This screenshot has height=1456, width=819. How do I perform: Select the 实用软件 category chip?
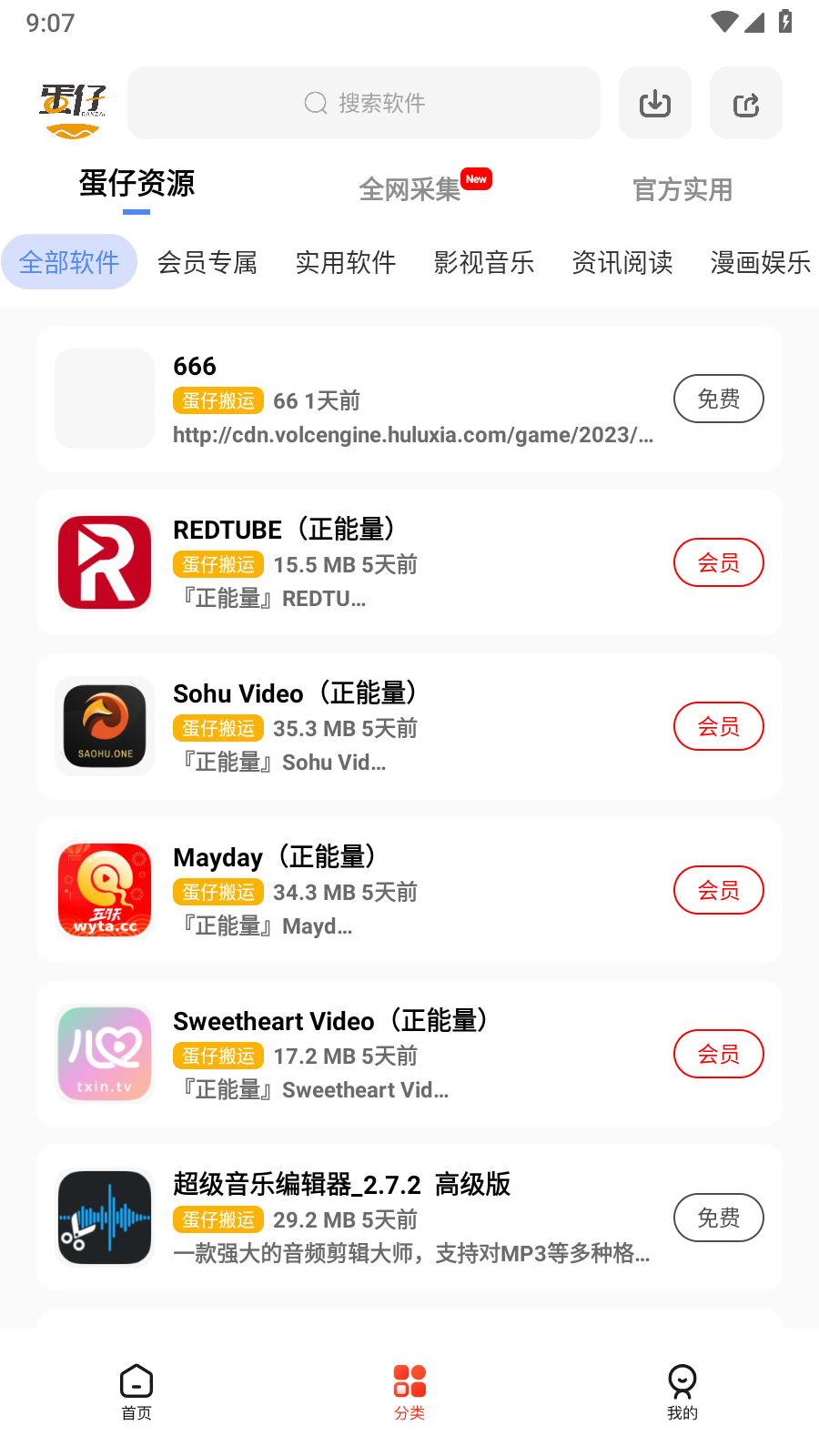[x=346, y=262]
